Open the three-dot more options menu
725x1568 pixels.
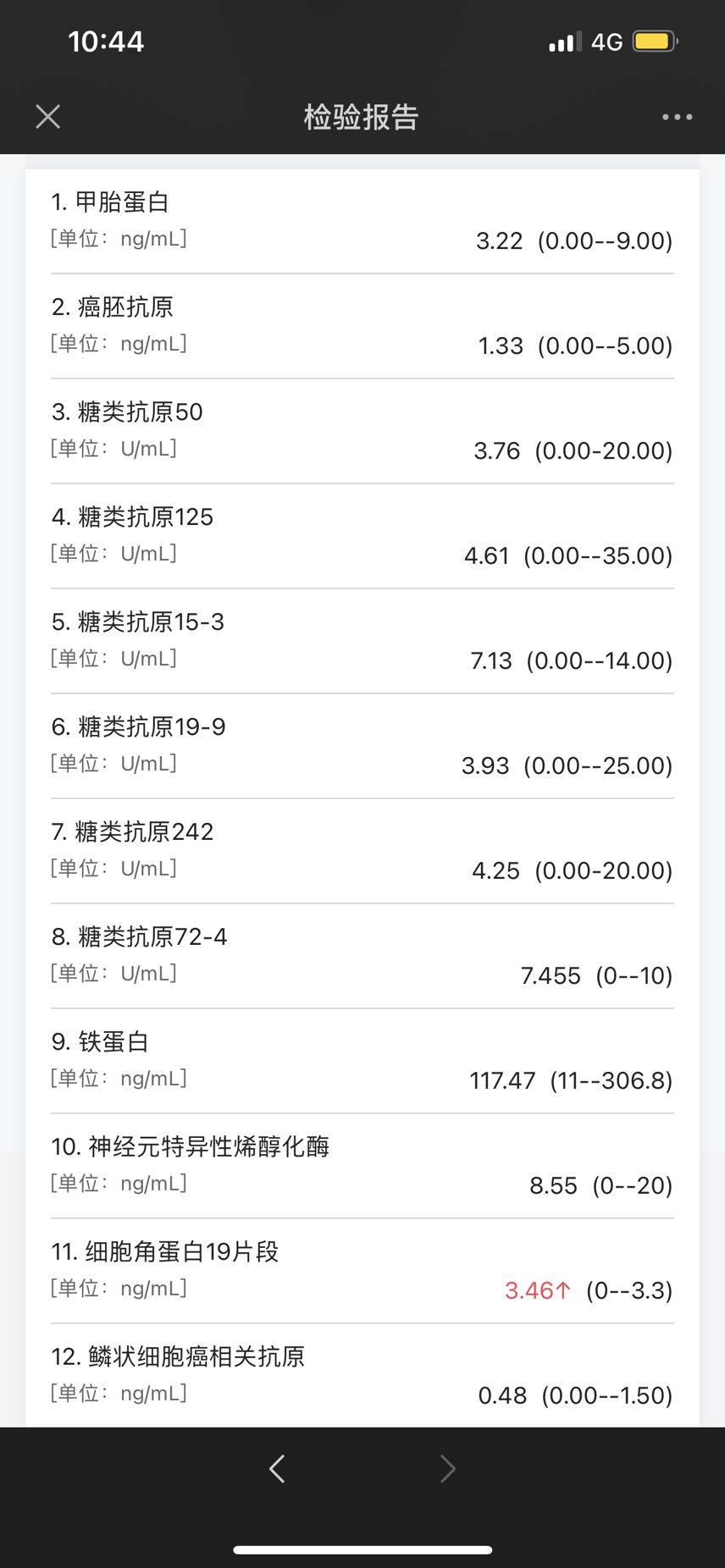pos(677,117)
